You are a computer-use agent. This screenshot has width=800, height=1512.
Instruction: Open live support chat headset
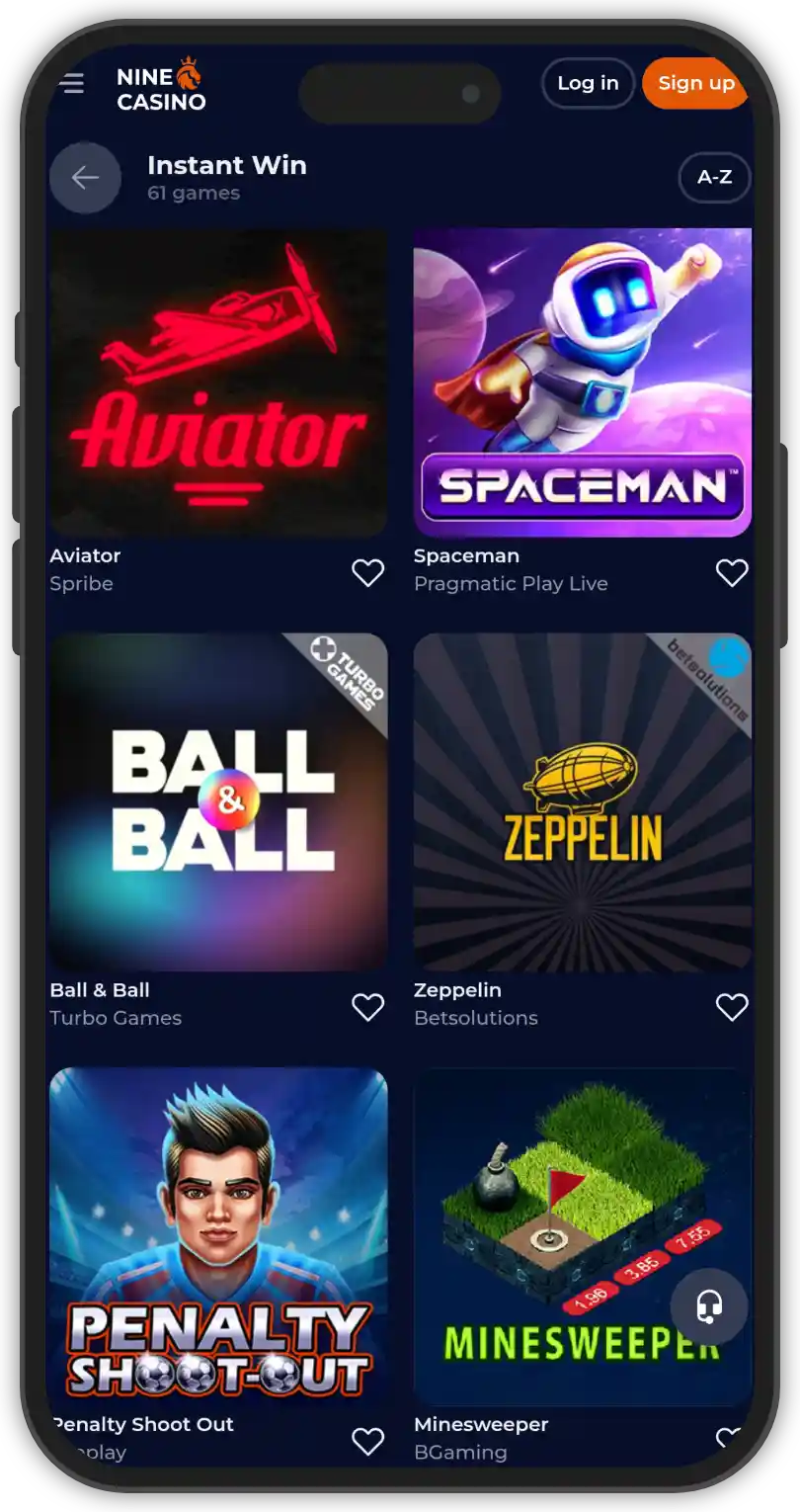[709, 1306]
